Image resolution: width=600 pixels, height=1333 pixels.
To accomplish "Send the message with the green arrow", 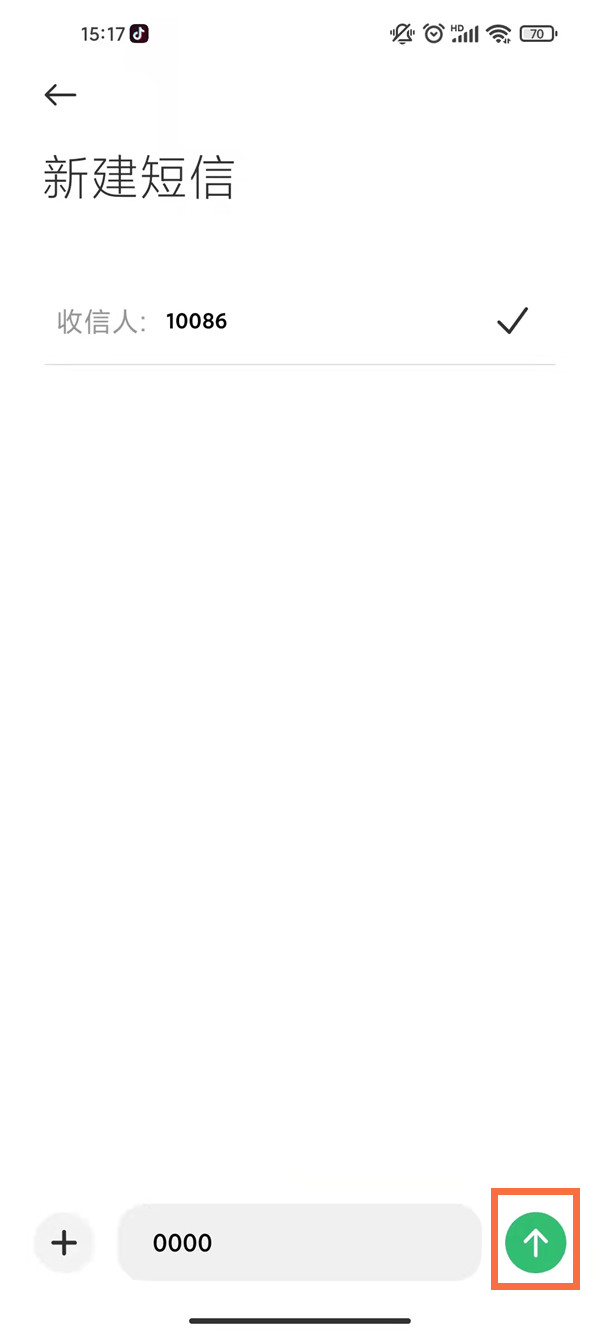I will coord(536,1242).
